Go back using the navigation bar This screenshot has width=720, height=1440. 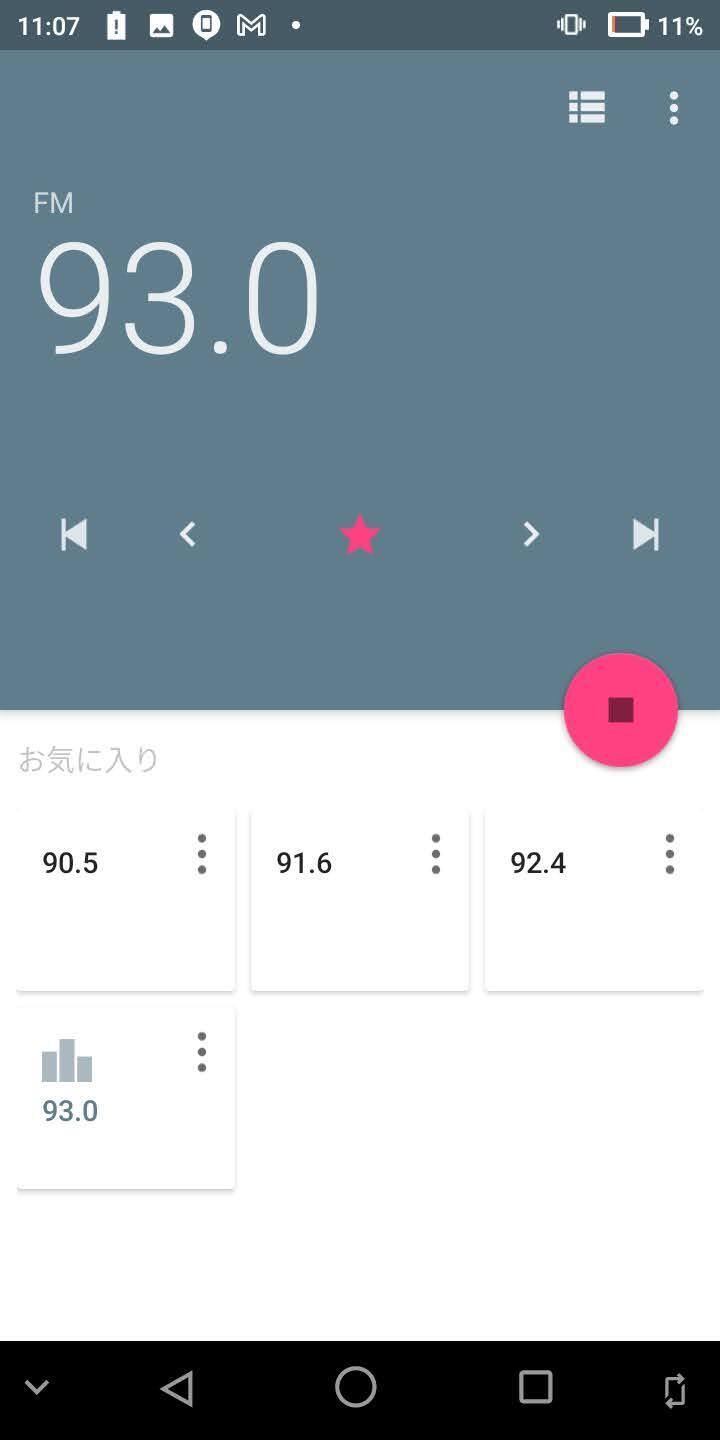tap(177, 1388)
